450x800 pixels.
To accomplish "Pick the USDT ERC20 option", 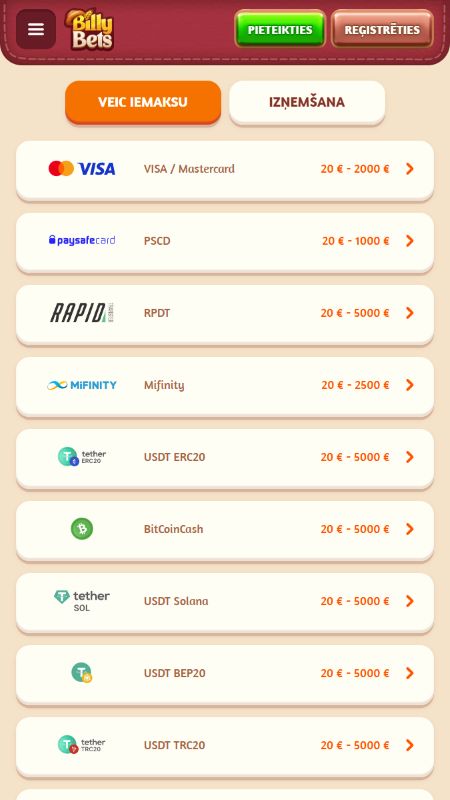I will tap(225, 457).
